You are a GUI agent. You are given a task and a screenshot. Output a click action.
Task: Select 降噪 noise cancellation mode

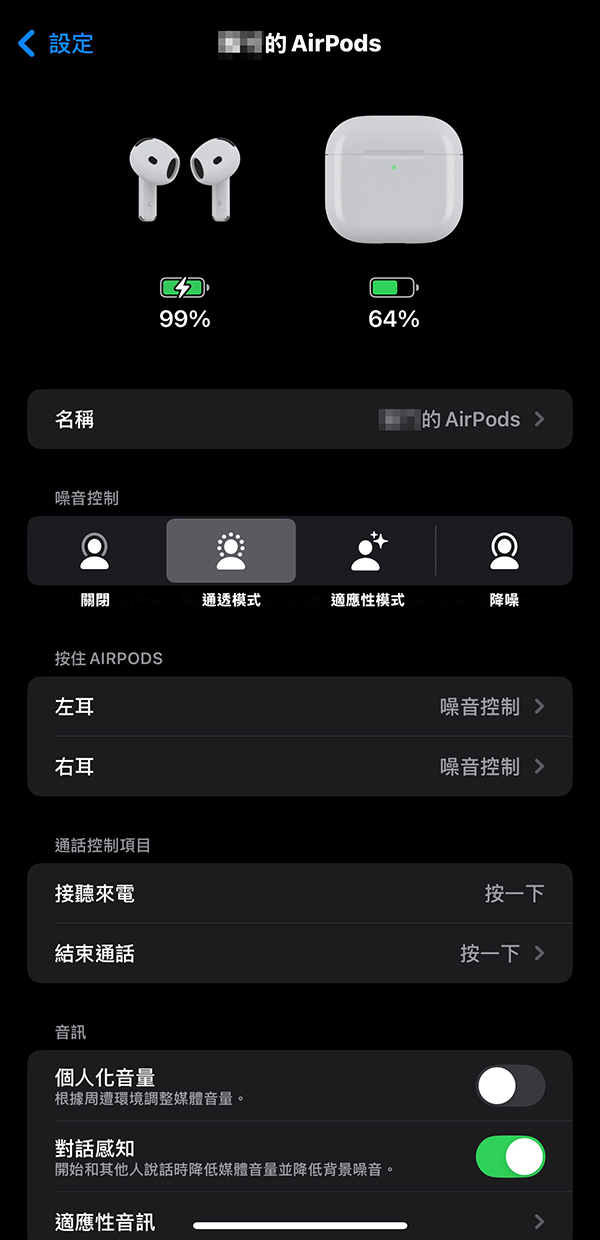[504, 551]
